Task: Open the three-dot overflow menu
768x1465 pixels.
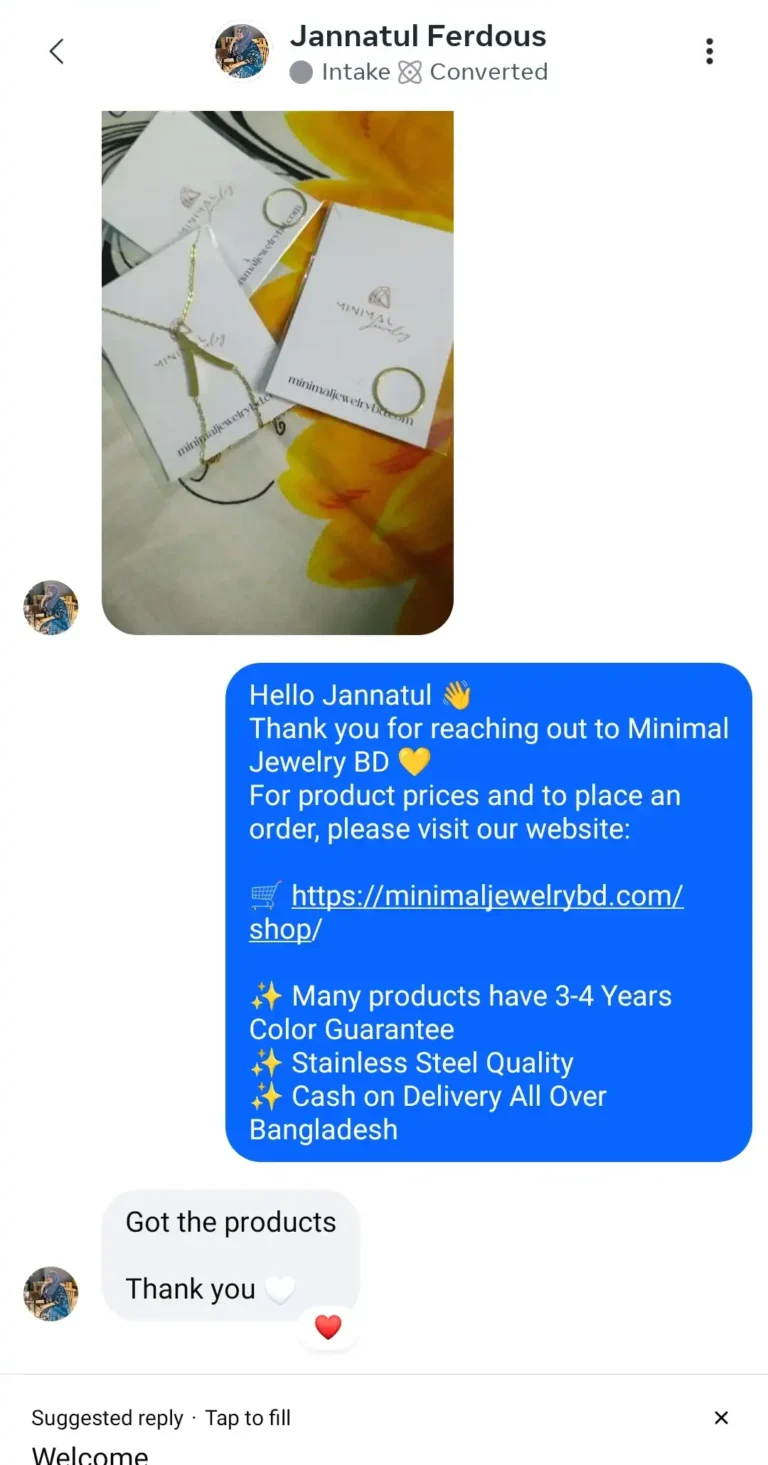Action: point(709,51)
